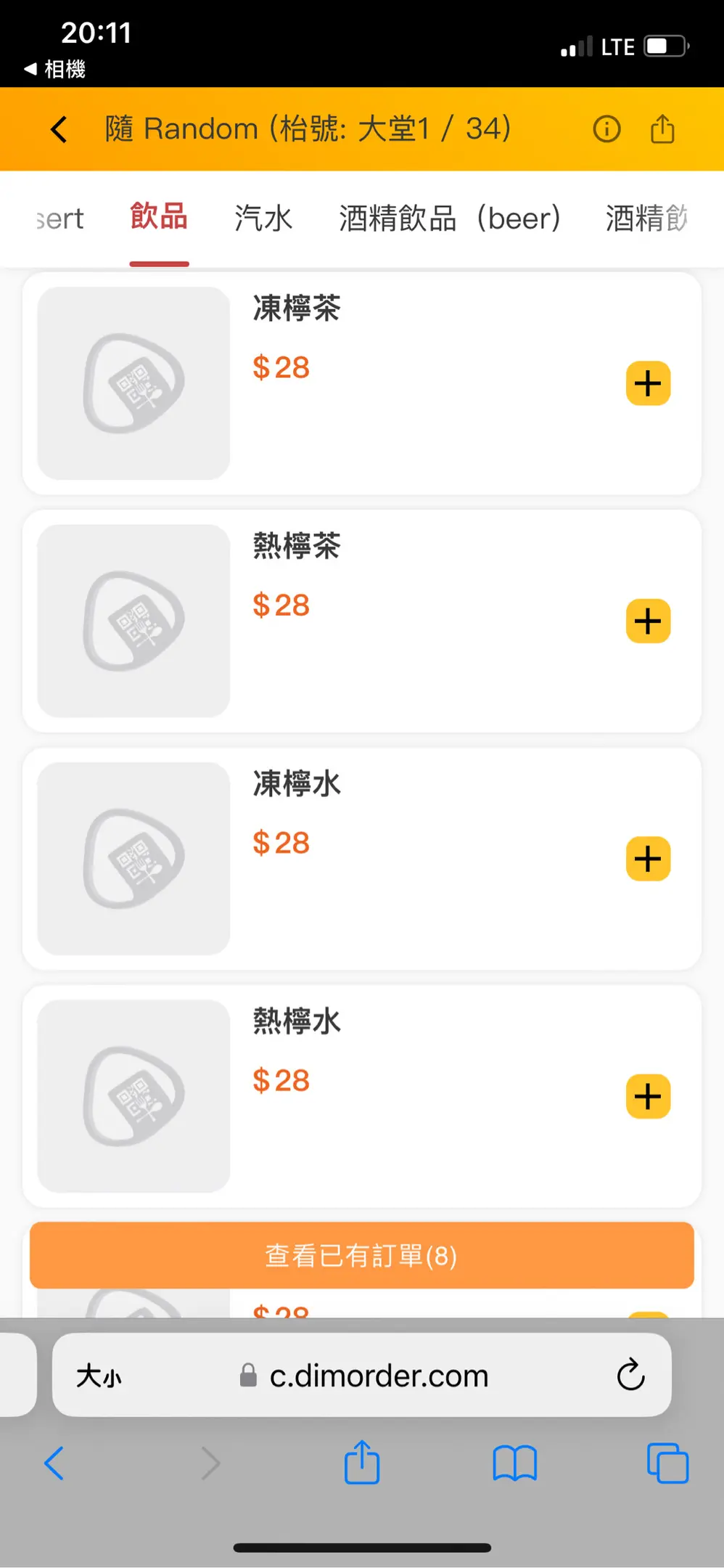The height and width of the screenshot is (1568, 724).
Task: Switch to the 汽水 tab
Action: click(263, 219)
